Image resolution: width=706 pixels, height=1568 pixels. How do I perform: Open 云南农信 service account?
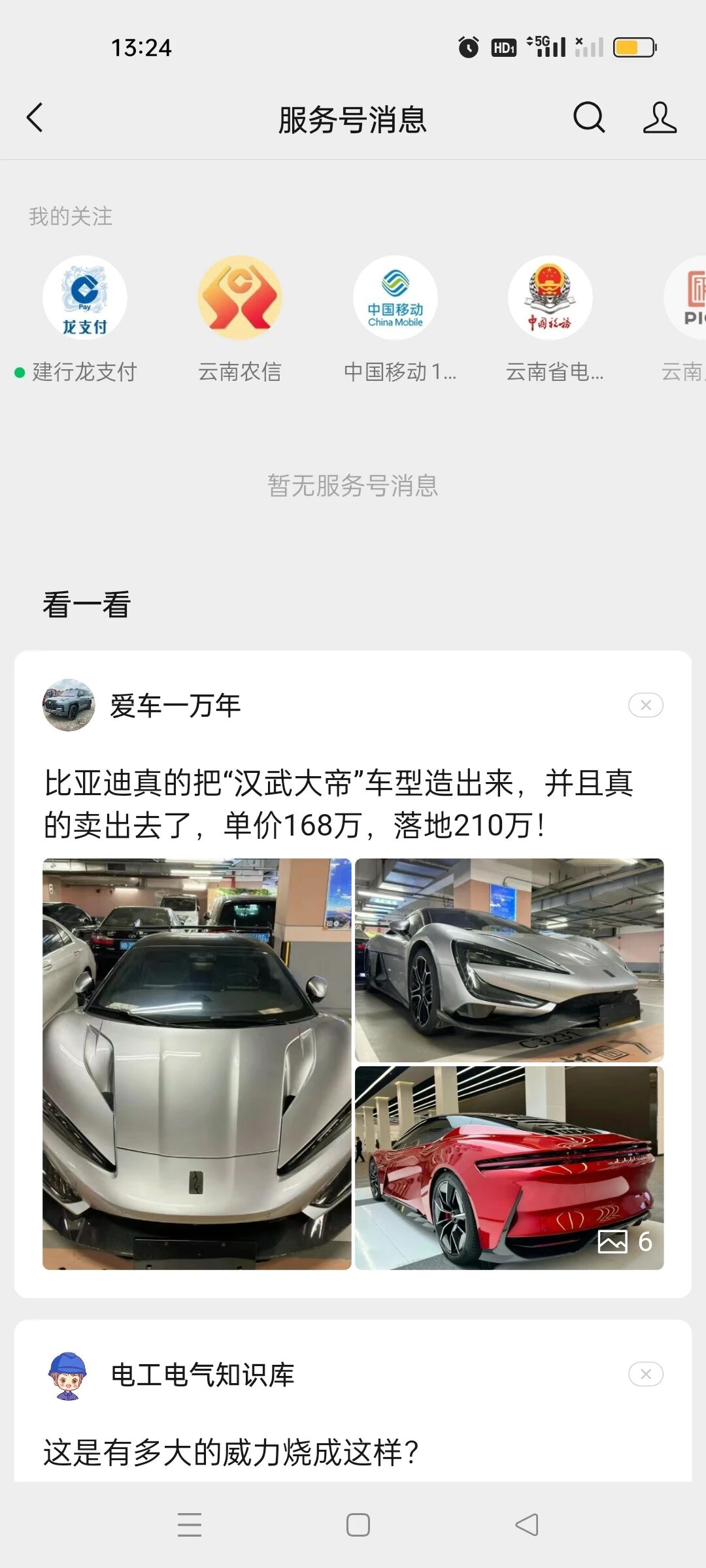240,298
